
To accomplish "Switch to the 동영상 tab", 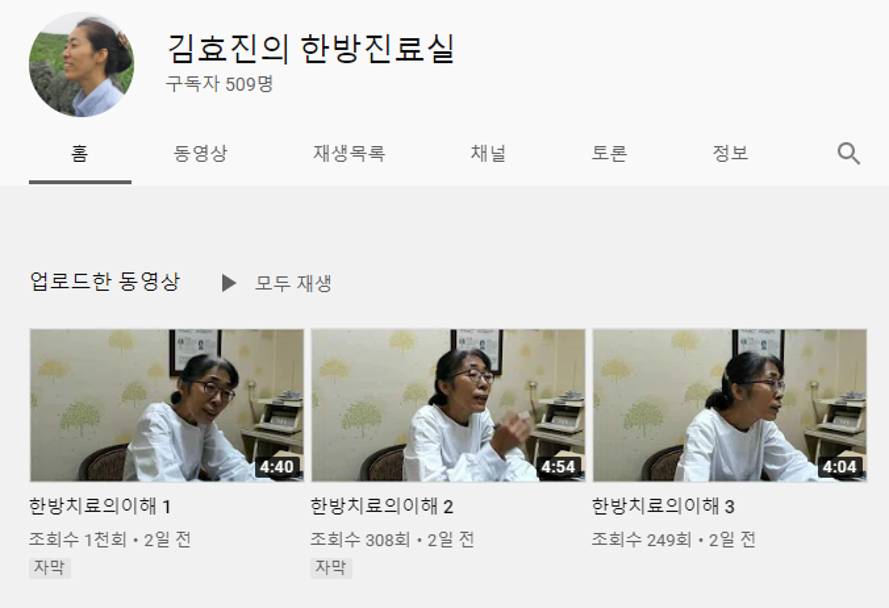I will (x=200, y=153).
